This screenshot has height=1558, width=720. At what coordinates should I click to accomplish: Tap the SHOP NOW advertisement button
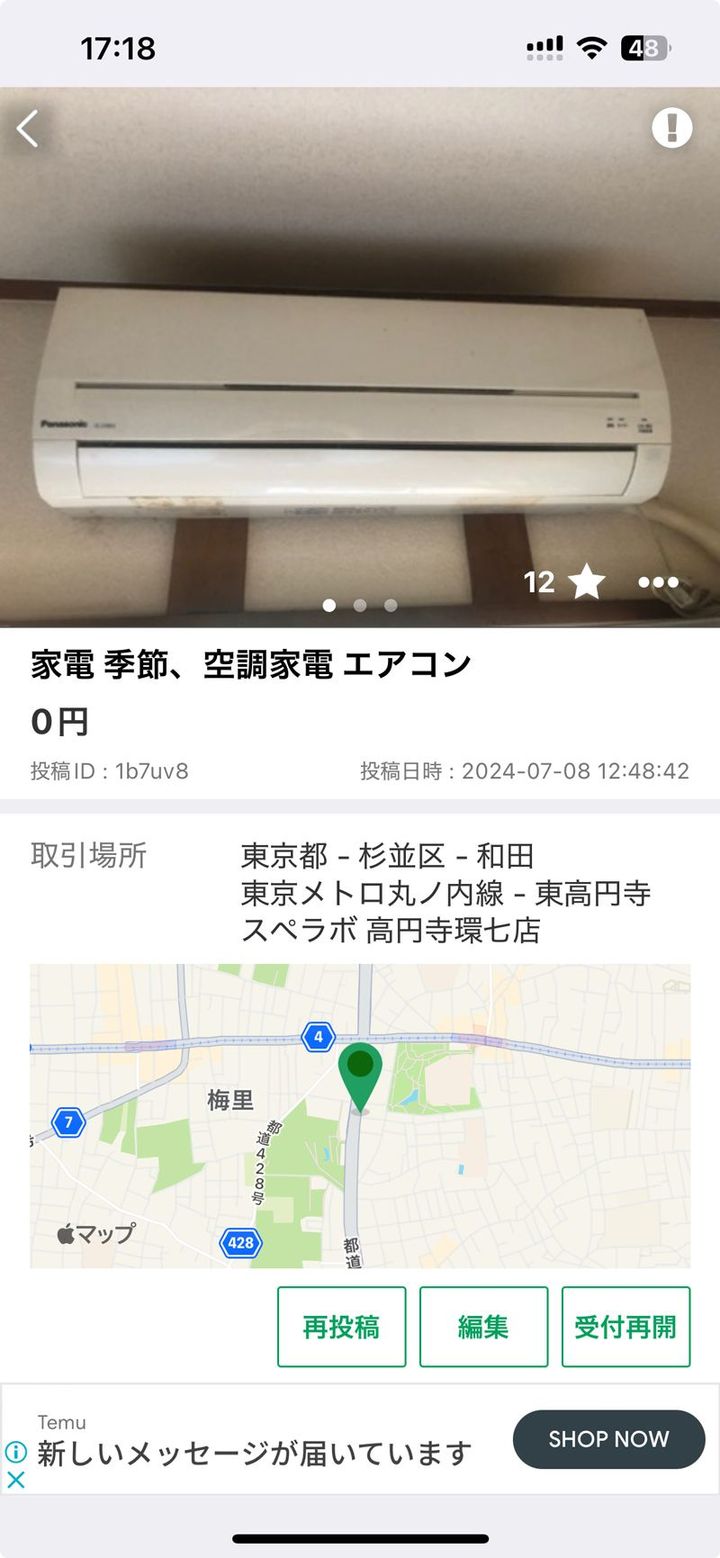[608, 1438]
